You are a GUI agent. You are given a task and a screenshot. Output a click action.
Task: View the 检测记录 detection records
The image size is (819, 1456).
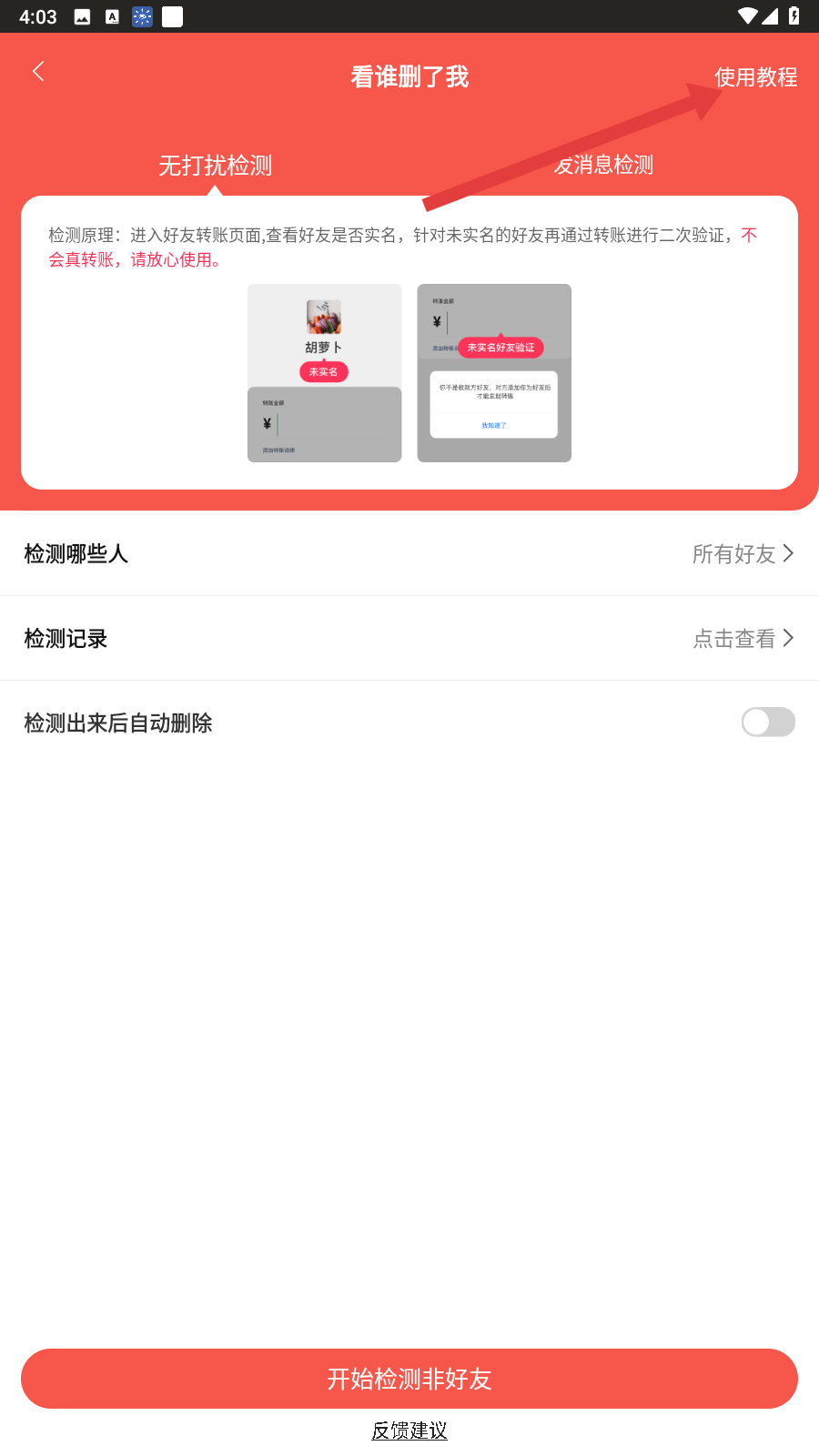point(409,638)
